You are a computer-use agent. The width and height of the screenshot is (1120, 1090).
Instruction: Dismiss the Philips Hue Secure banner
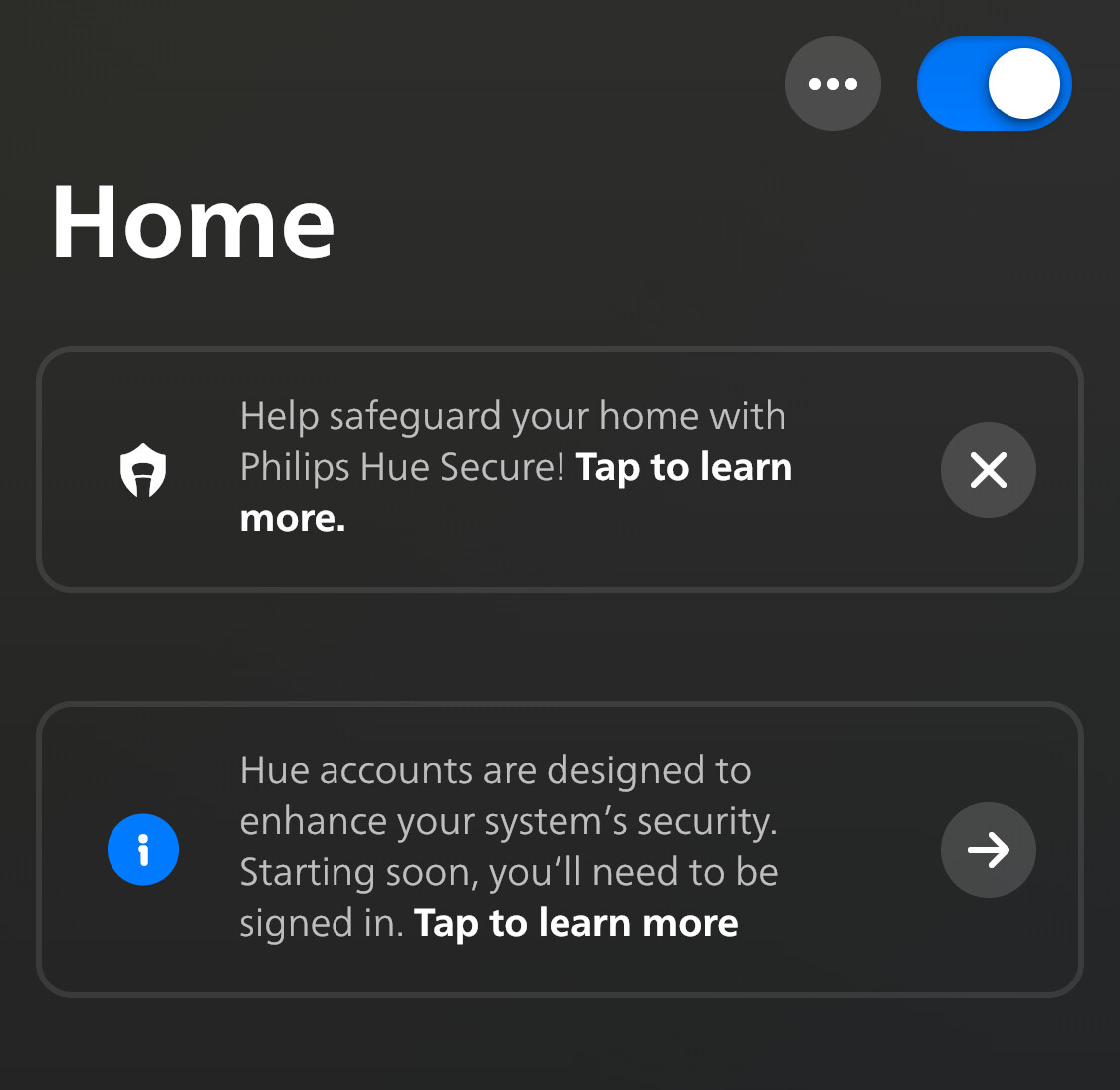pyautogui.click(x=988, y=470)
